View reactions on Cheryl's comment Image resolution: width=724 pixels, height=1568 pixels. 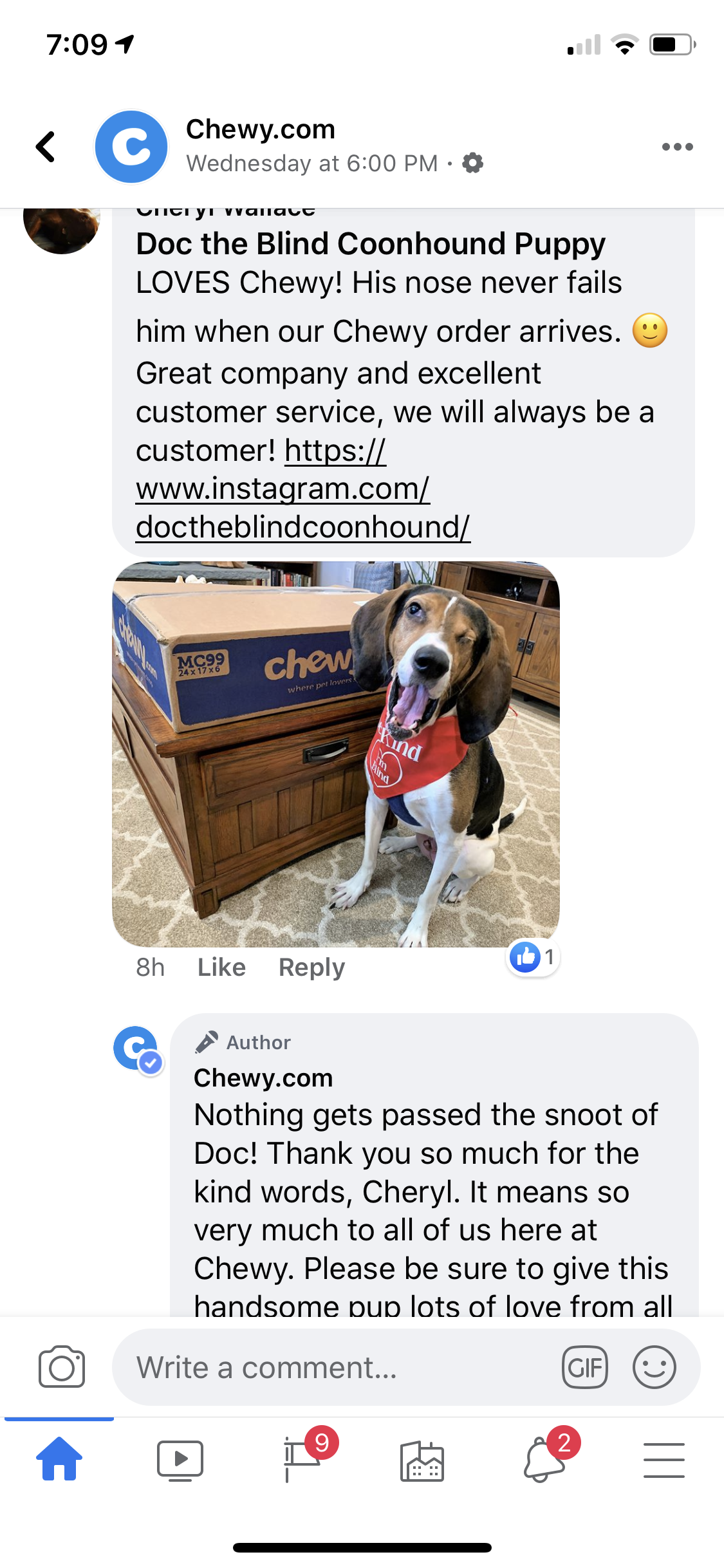point(533,958)
